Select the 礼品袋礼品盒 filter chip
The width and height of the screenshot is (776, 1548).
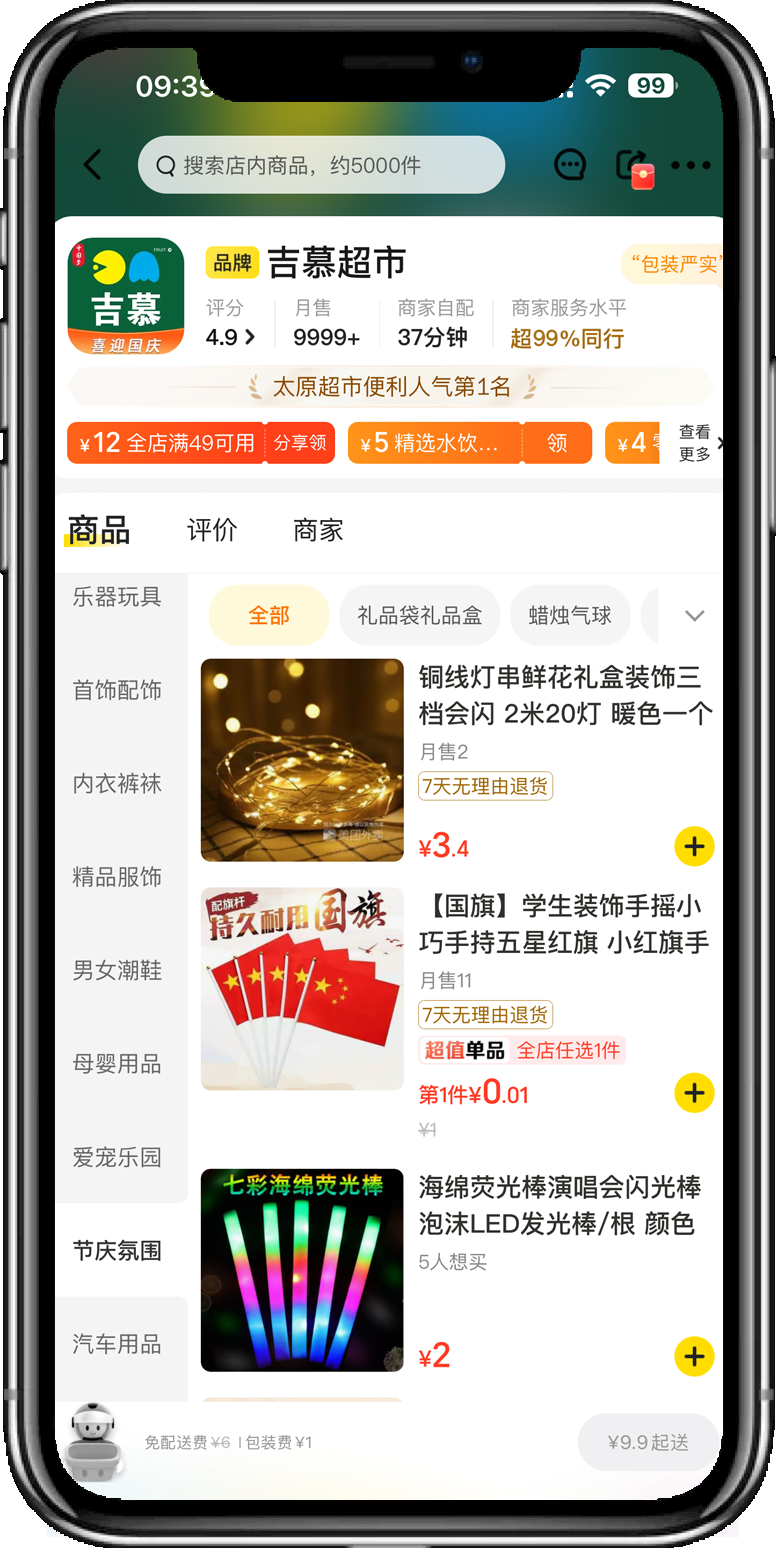[x=419, y=615]
